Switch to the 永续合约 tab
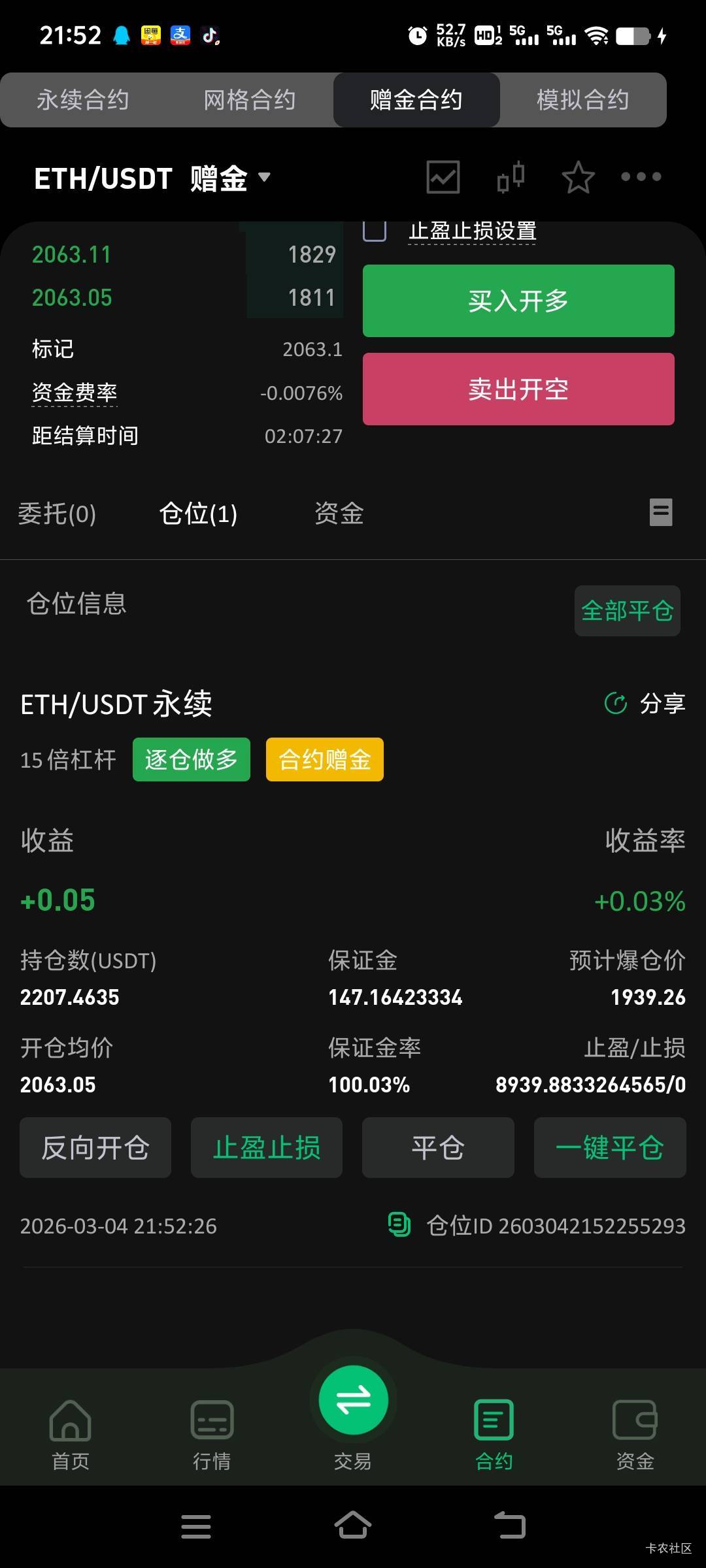Viewport: 706px width, 1568px height. (x=83, y=100)
